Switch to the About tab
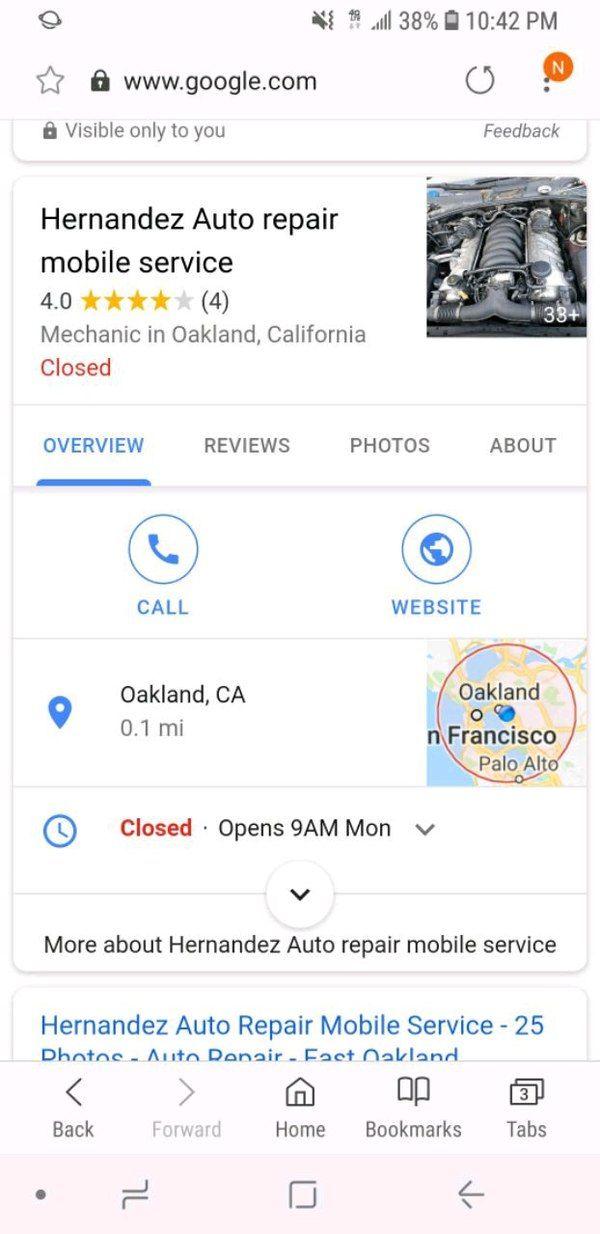This screenshot has width=600, height=1234. [x=522, y=446]
